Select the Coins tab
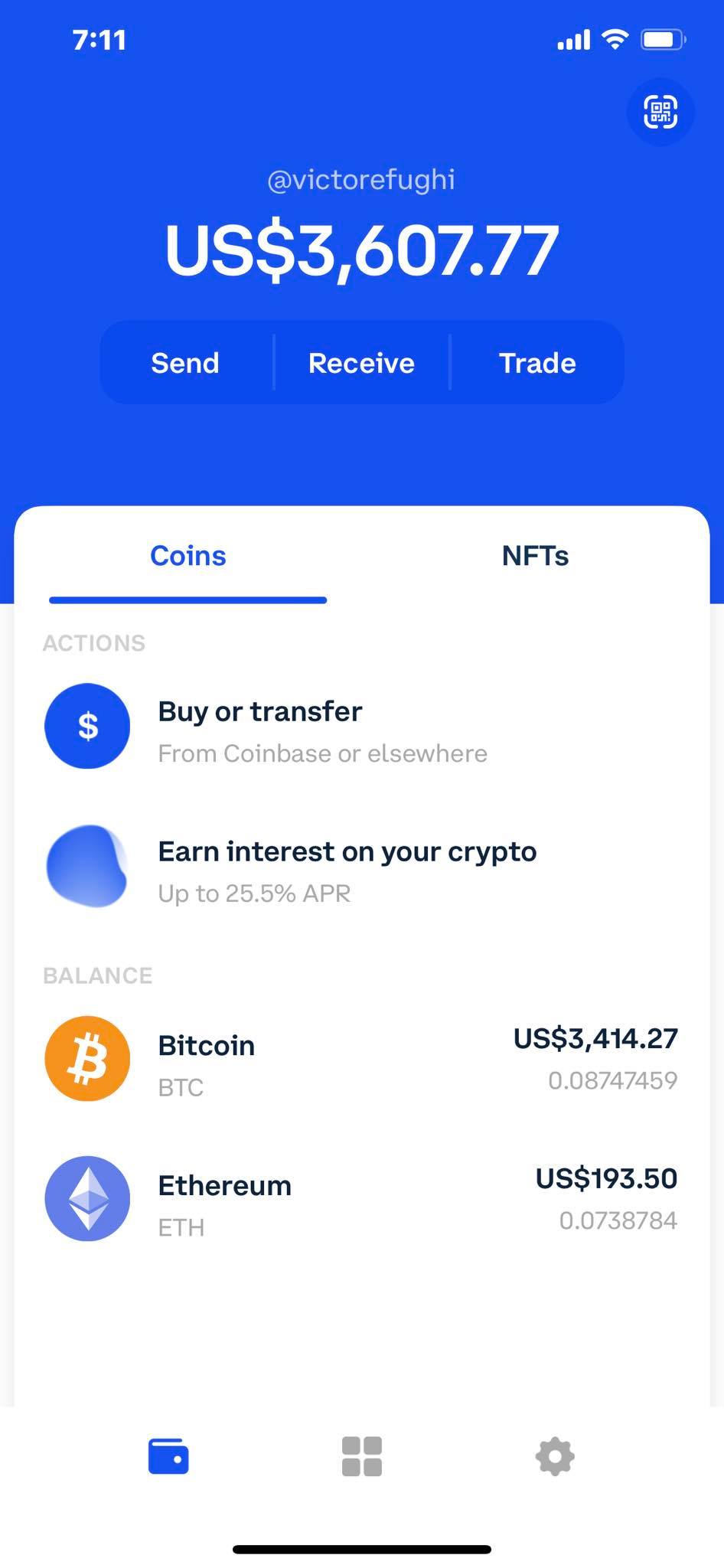 (x=188, y=556)
